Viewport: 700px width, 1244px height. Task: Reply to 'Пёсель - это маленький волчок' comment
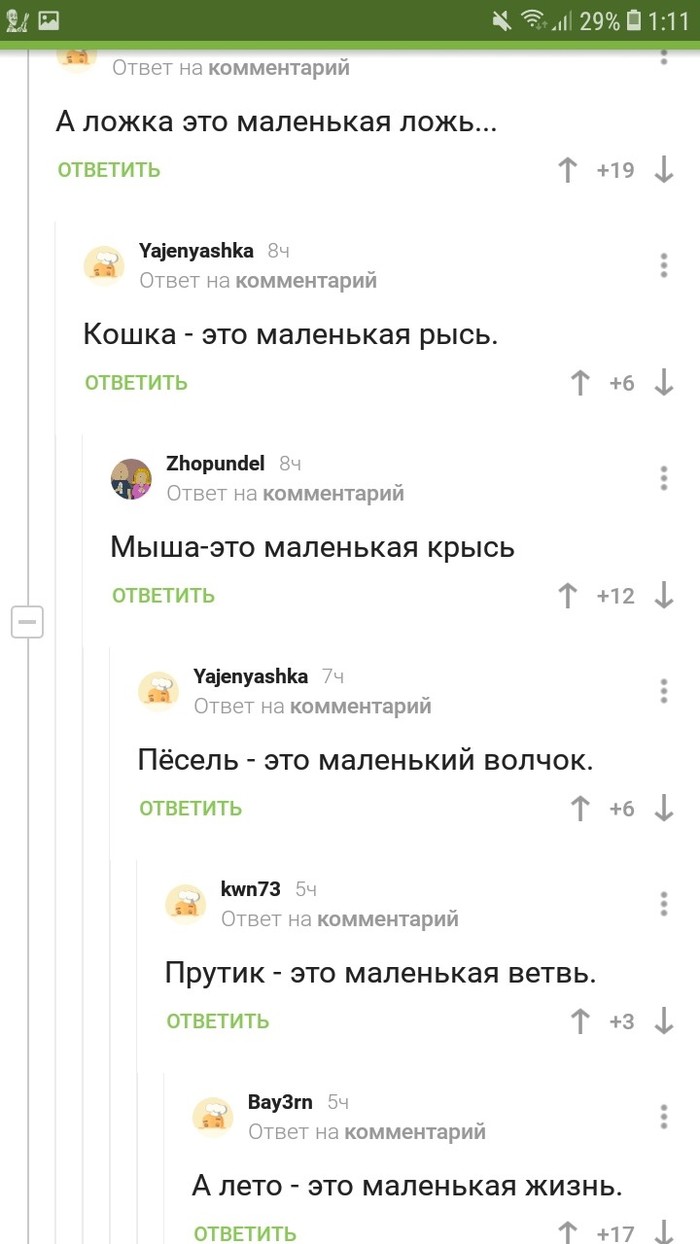(x=190, y=808)
